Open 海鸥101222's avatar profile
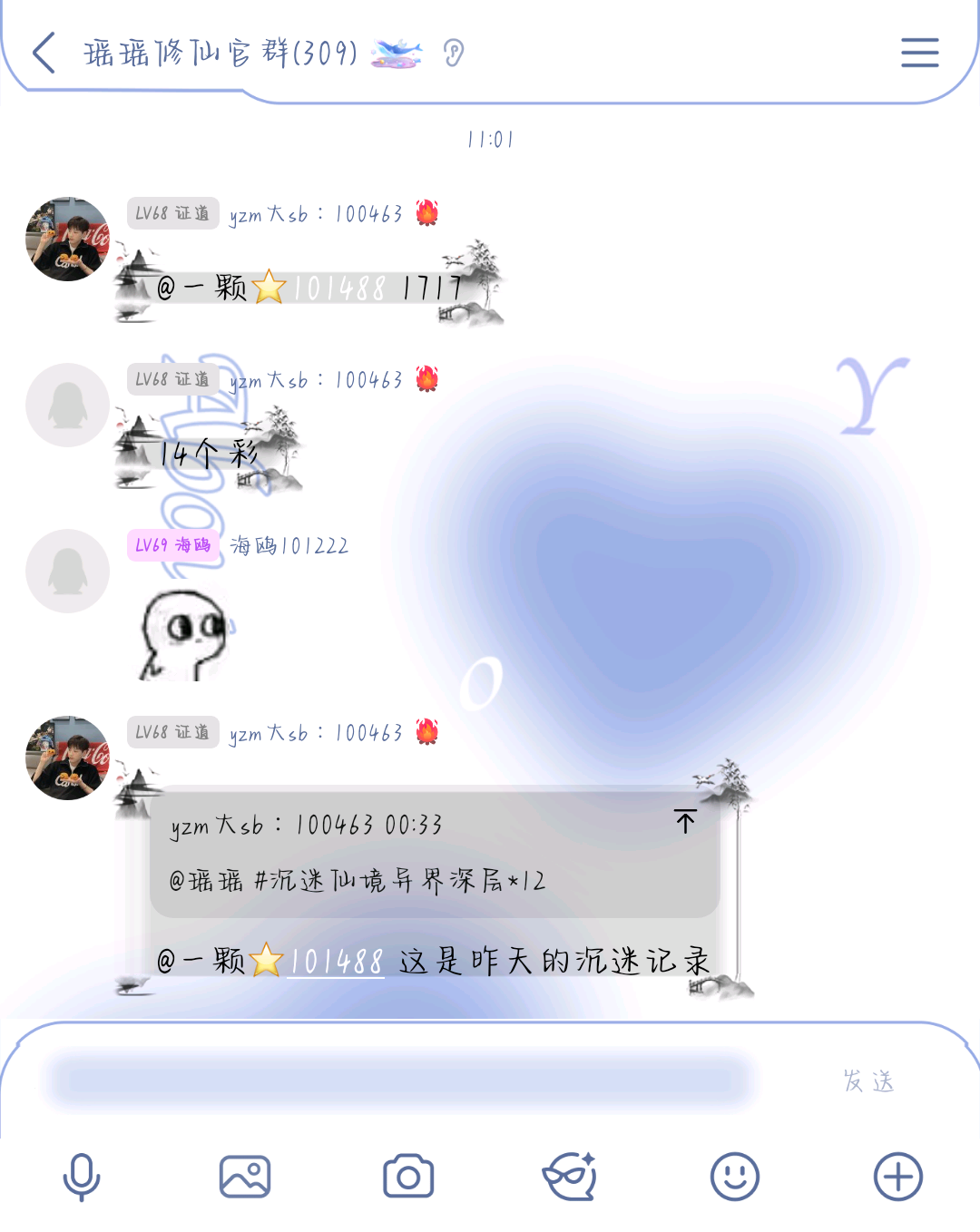980x1232 pixels. click(67, 571)
